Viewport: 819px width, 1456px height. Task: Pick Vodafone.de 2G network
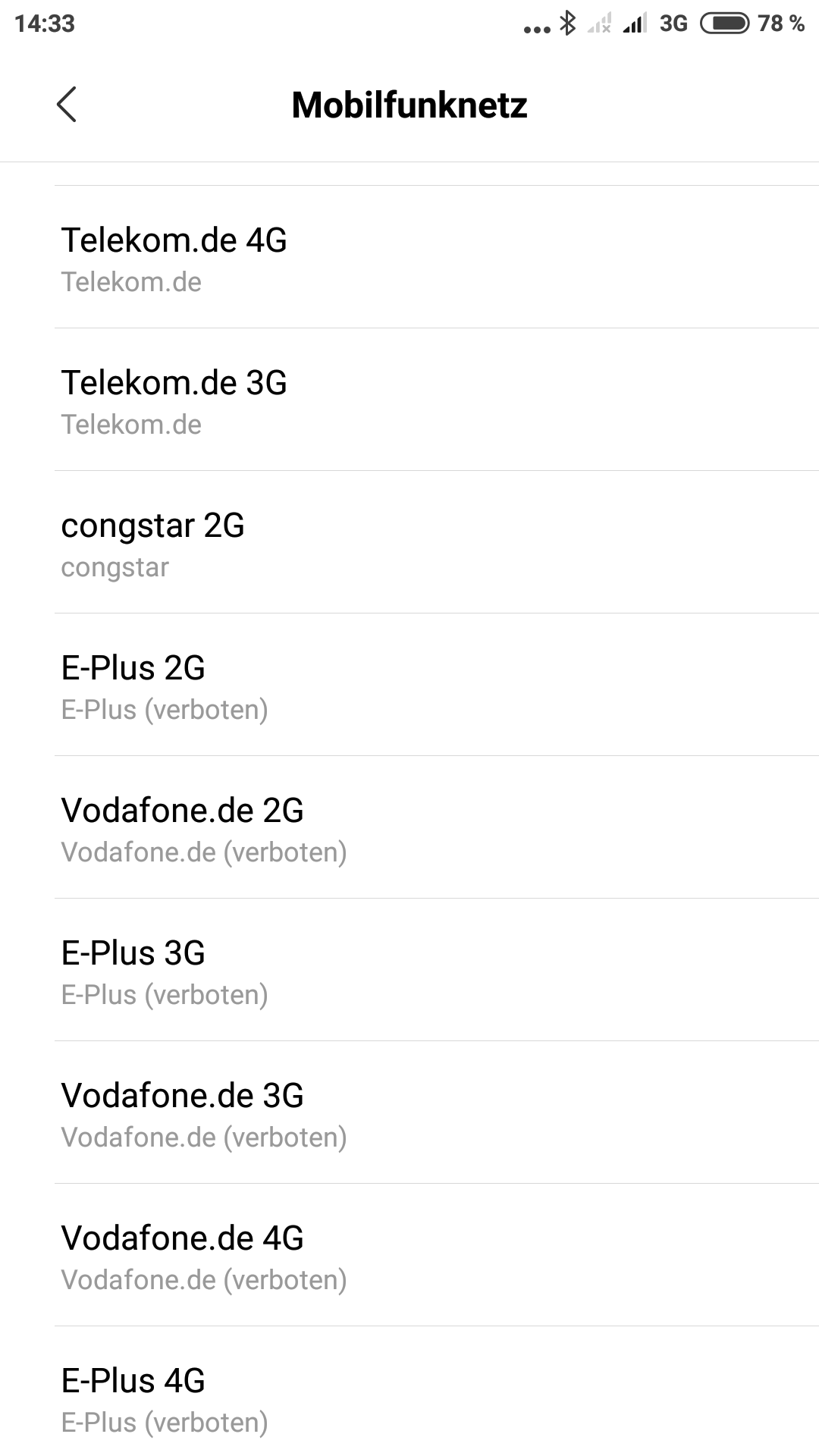[x=409, y=828]
